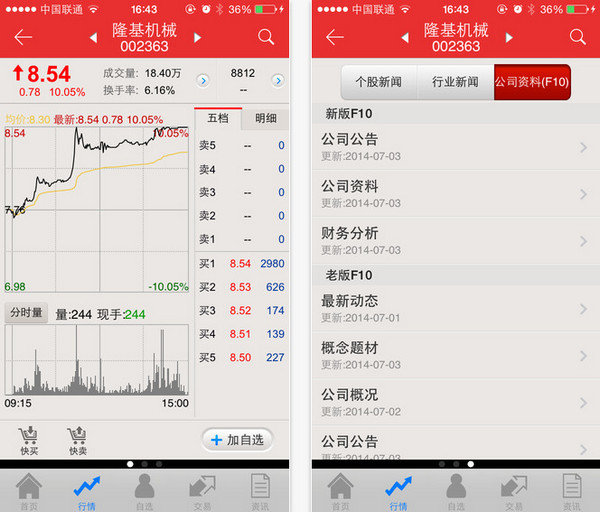Expand the blue arrow beside 成交量 stats
The width and height of the screenshot is (600, 512).
coord(203,81)
